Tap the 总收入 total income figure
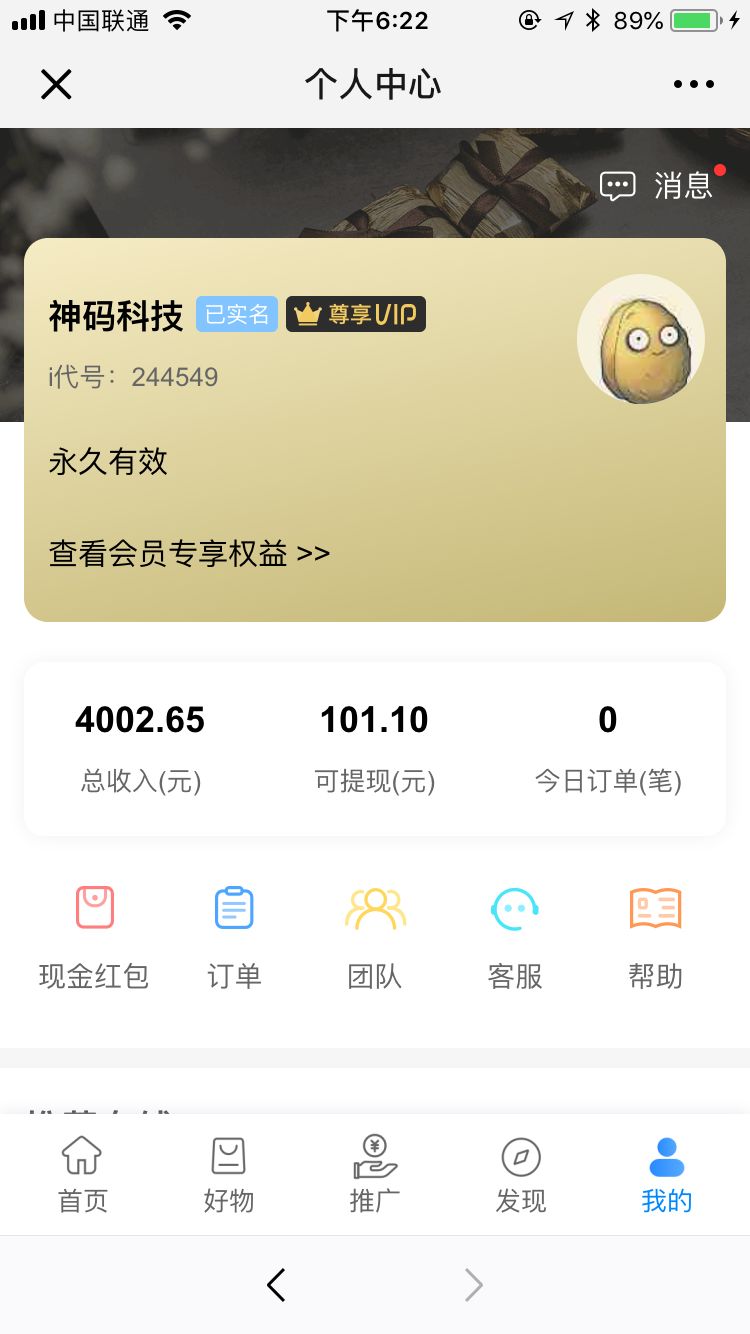Image resolution: width=750 pixels, height=1334 pixels. 139,719
